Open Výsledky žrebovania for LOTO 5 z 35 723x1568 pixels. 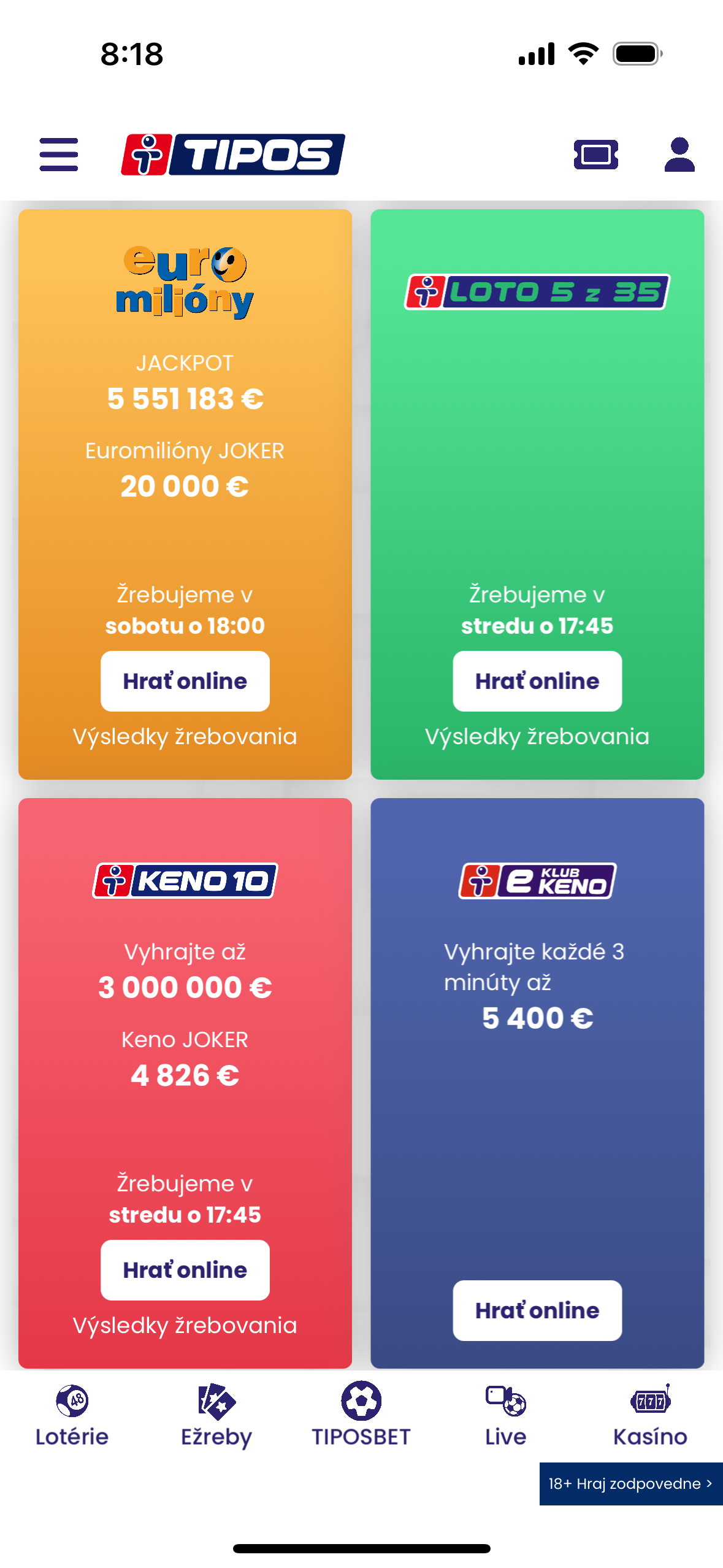coord(537,736)
